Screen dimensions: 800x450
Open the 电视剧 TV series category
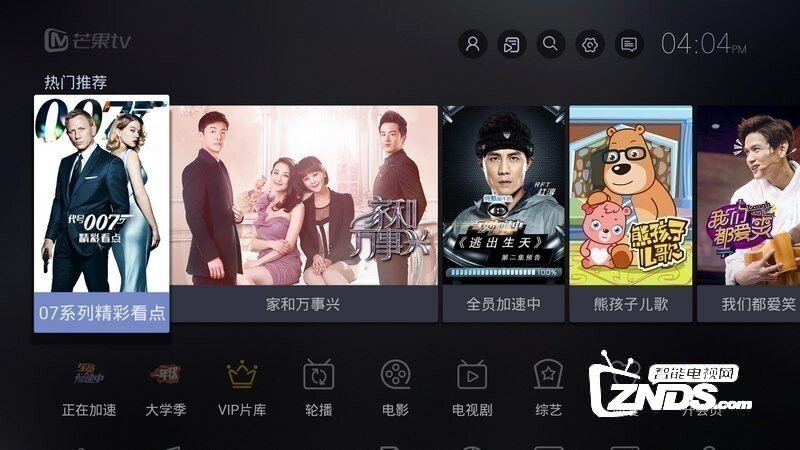[x=472, y=388]
